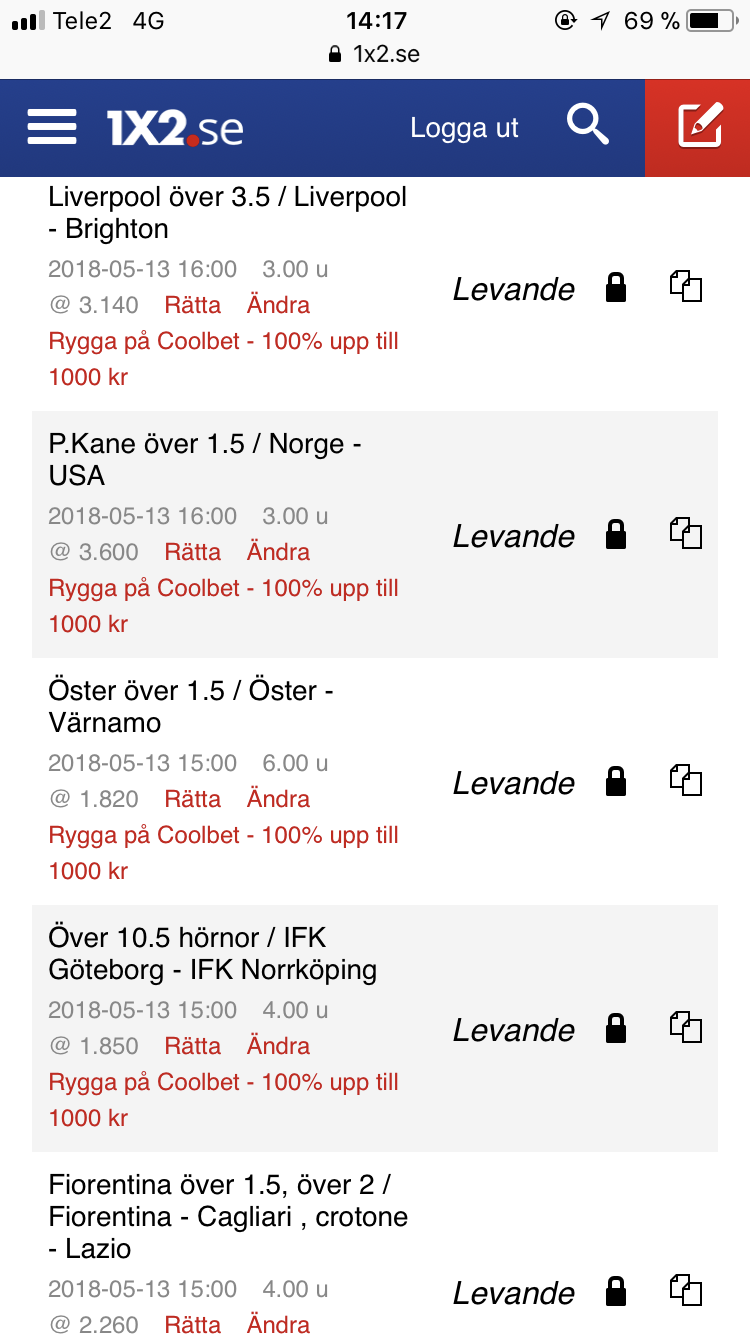Open the hamburger navigation menu

(52, 127)
